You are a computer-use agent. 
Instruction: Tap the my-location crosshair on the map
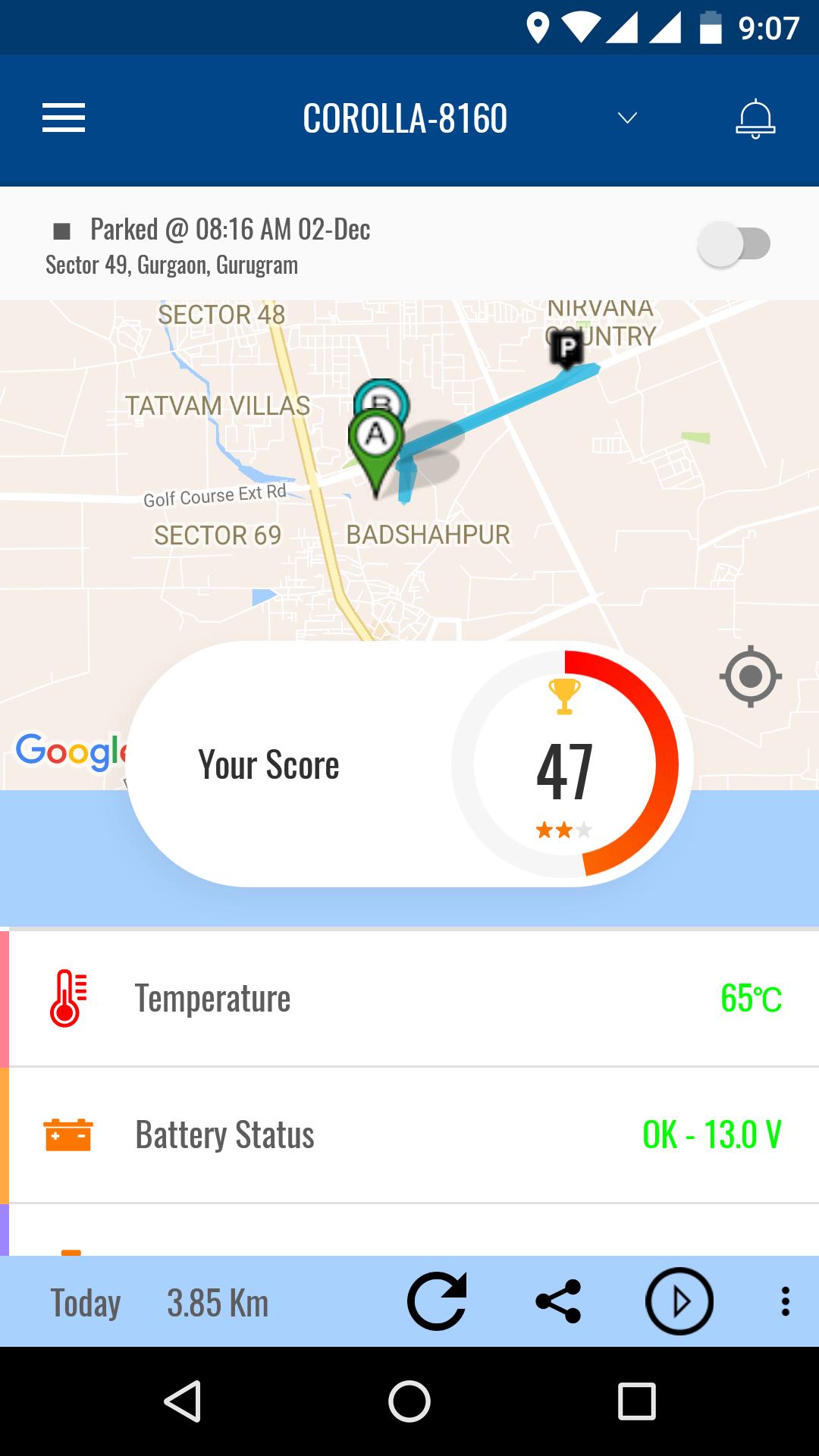[x=750, y=675]
